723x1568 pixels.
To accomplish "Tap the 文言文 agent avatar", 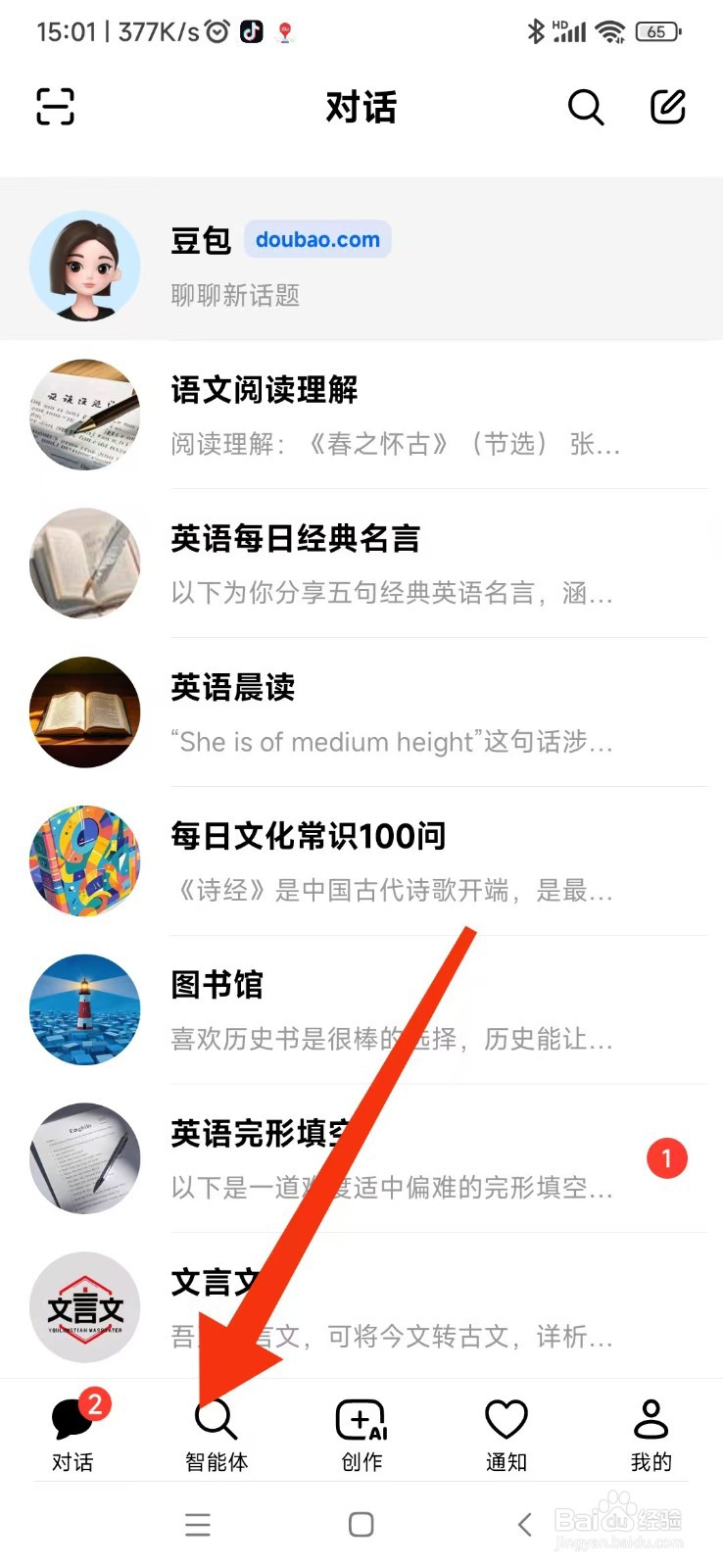I will coord(85,1307).
